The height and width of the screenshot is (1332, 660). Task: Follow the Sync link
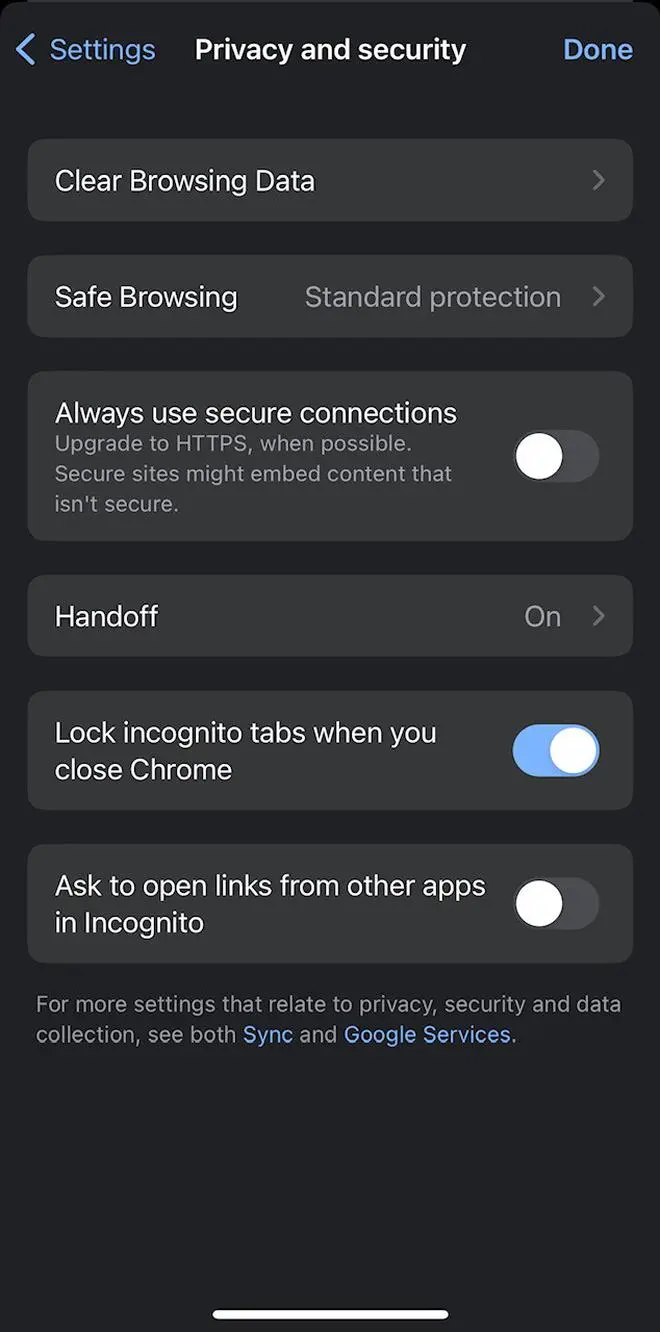tap(268, 1034)
